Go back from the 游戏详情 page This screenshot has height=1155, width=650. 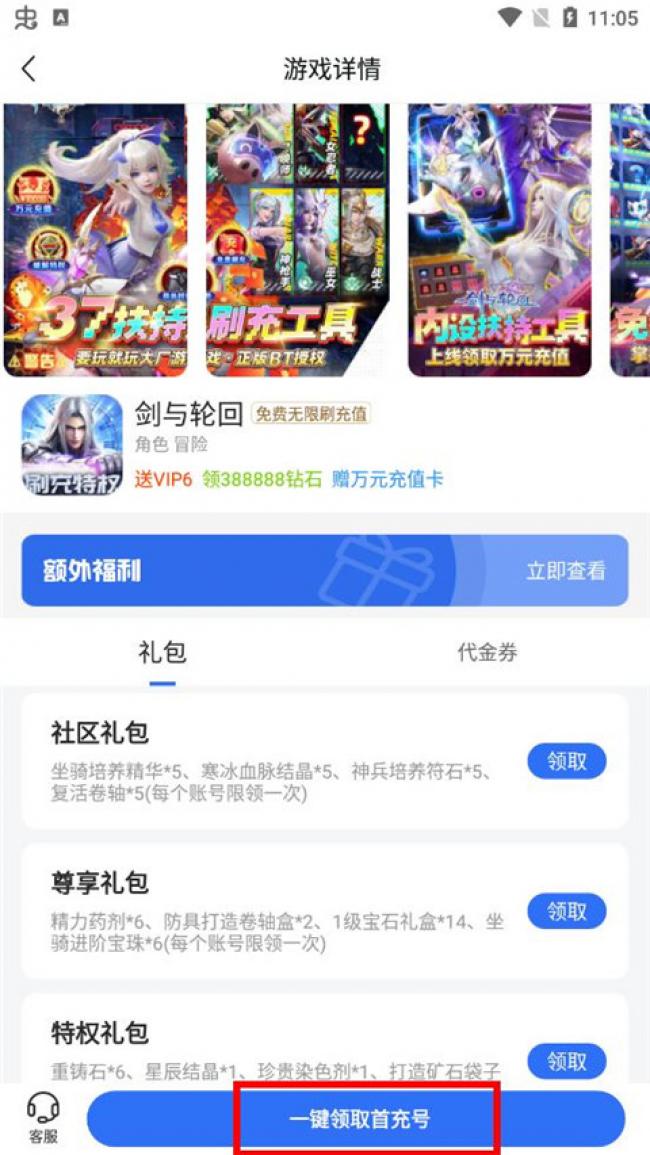point(29,69)
